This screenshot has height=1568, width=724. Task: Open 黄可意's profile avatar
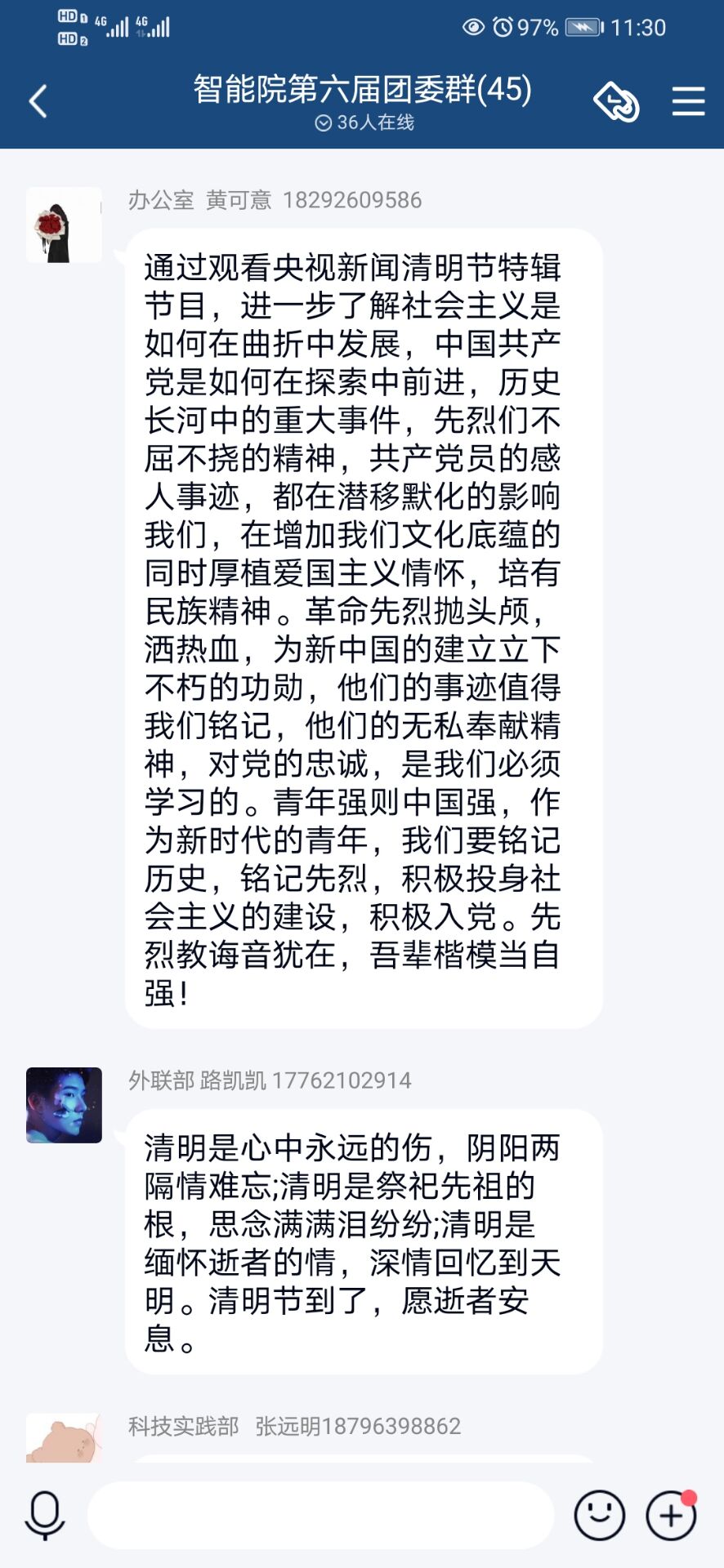tap(64, 225)
